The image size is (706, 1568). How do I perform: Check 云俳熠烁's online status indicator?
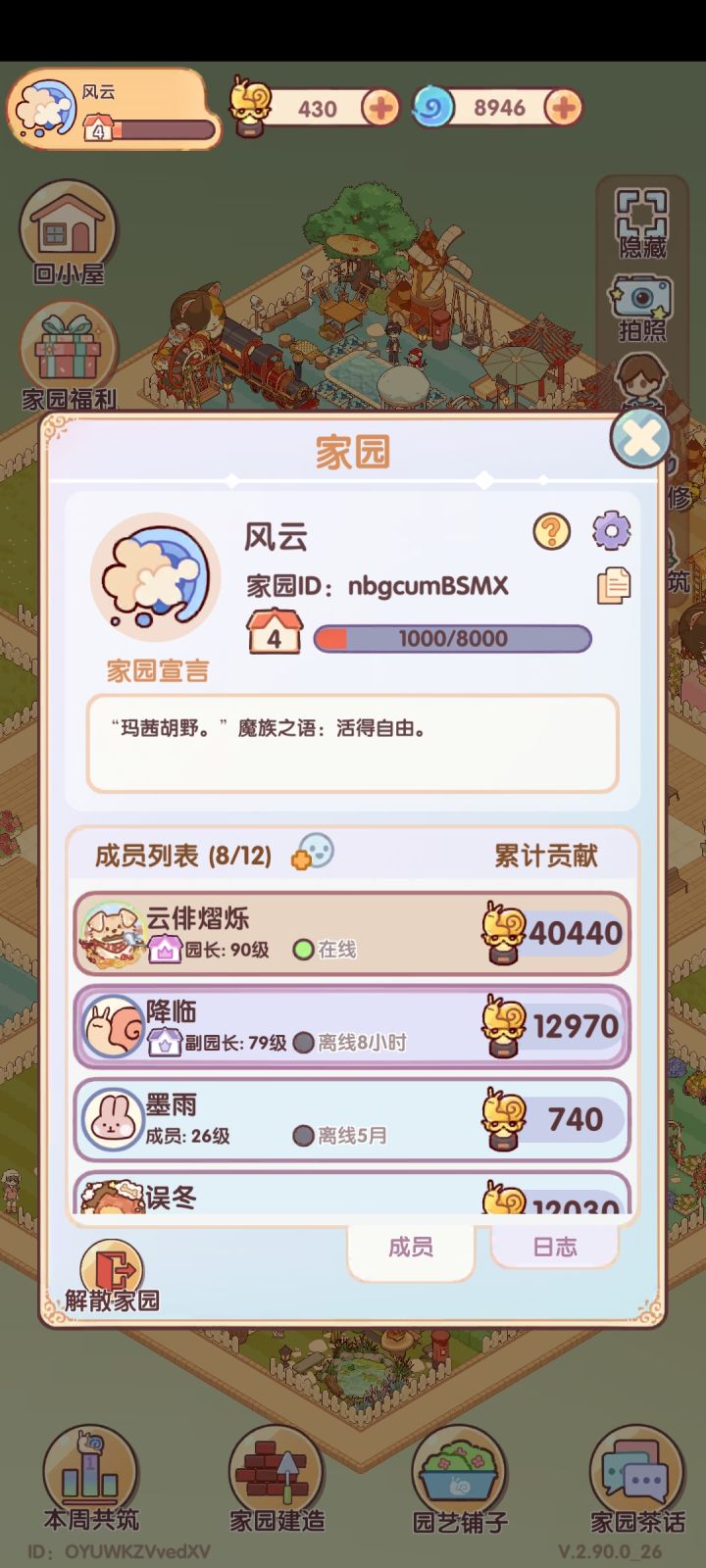pyautogui.click(x=304, y=949)
